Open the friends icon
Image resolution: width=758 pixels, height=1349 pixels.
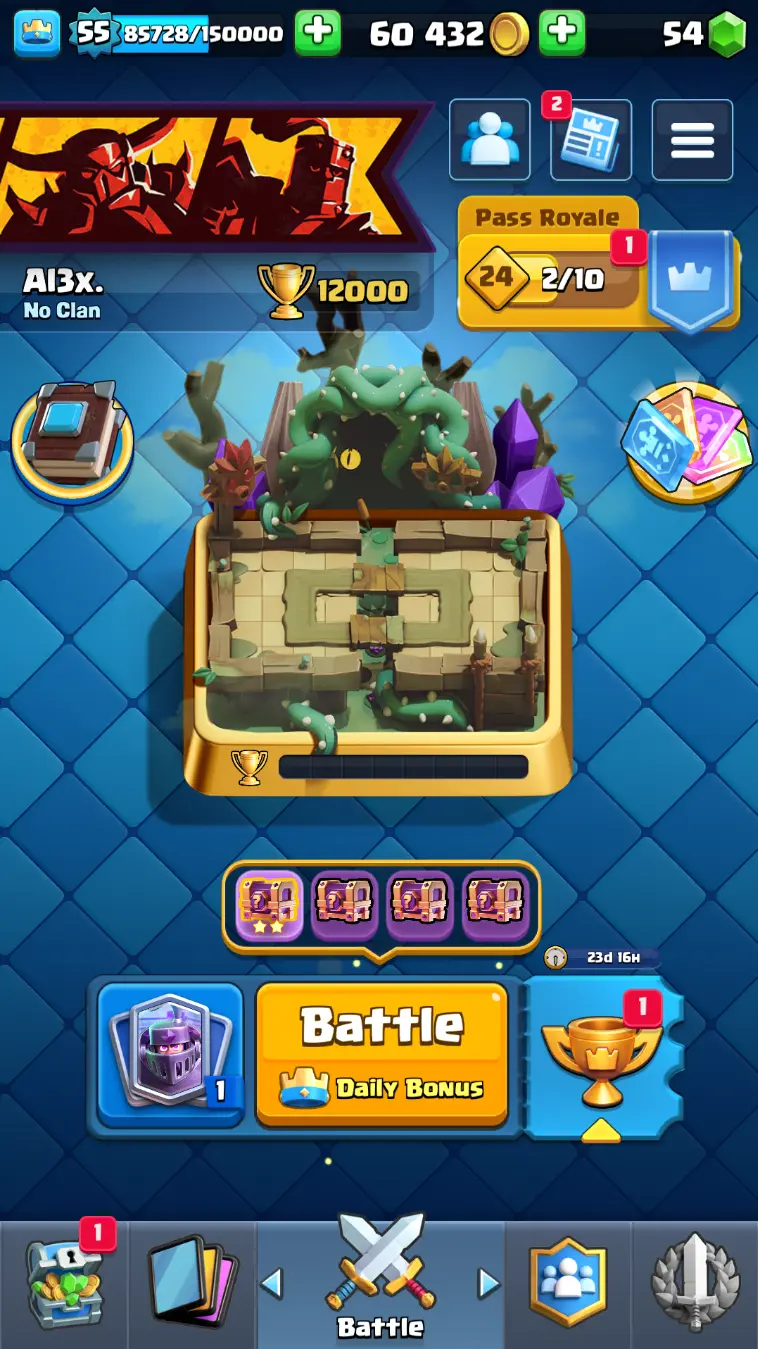click(x=489, y=140)
